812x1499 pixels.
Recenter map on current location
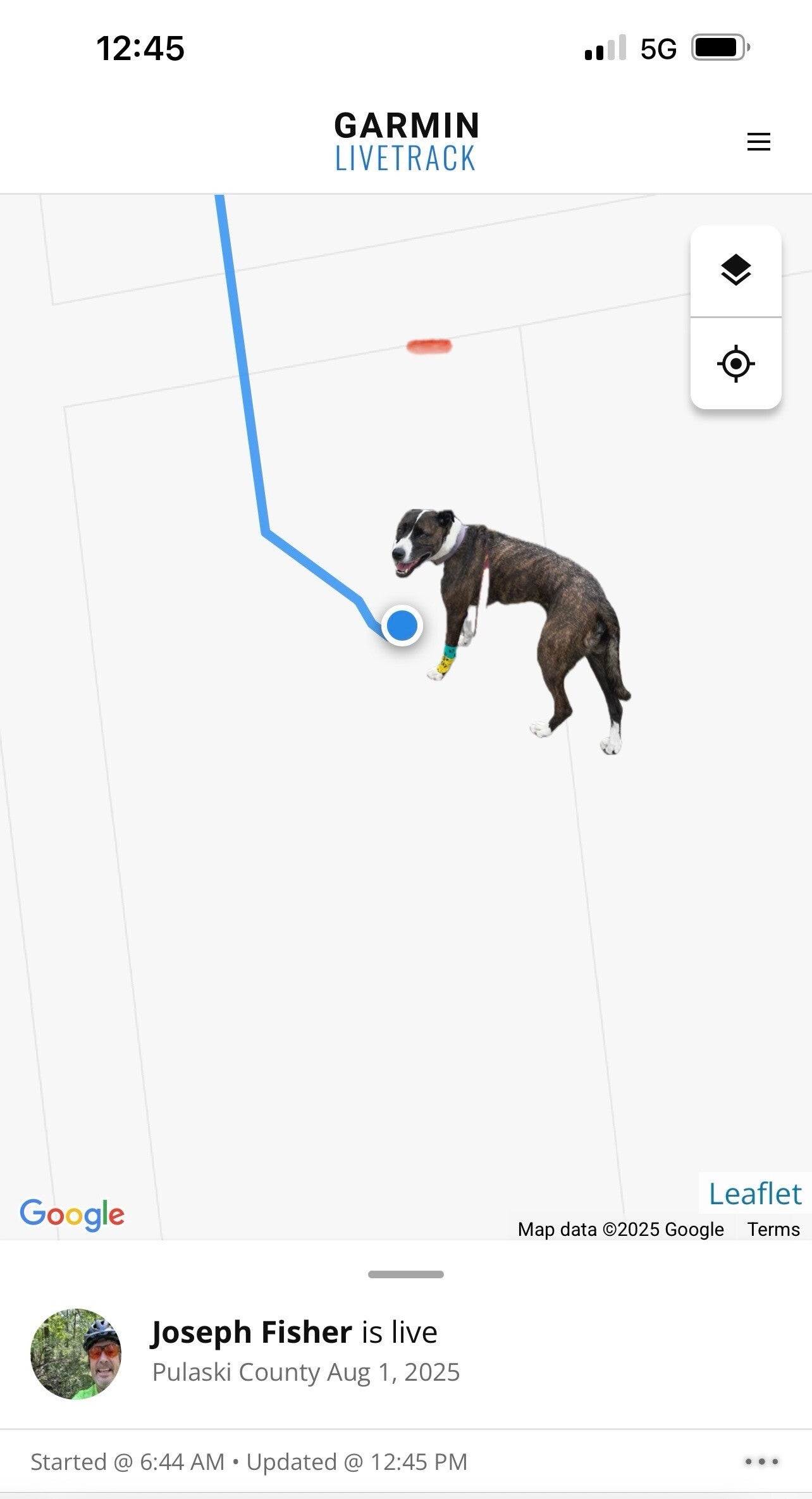[x=735, y=364]
